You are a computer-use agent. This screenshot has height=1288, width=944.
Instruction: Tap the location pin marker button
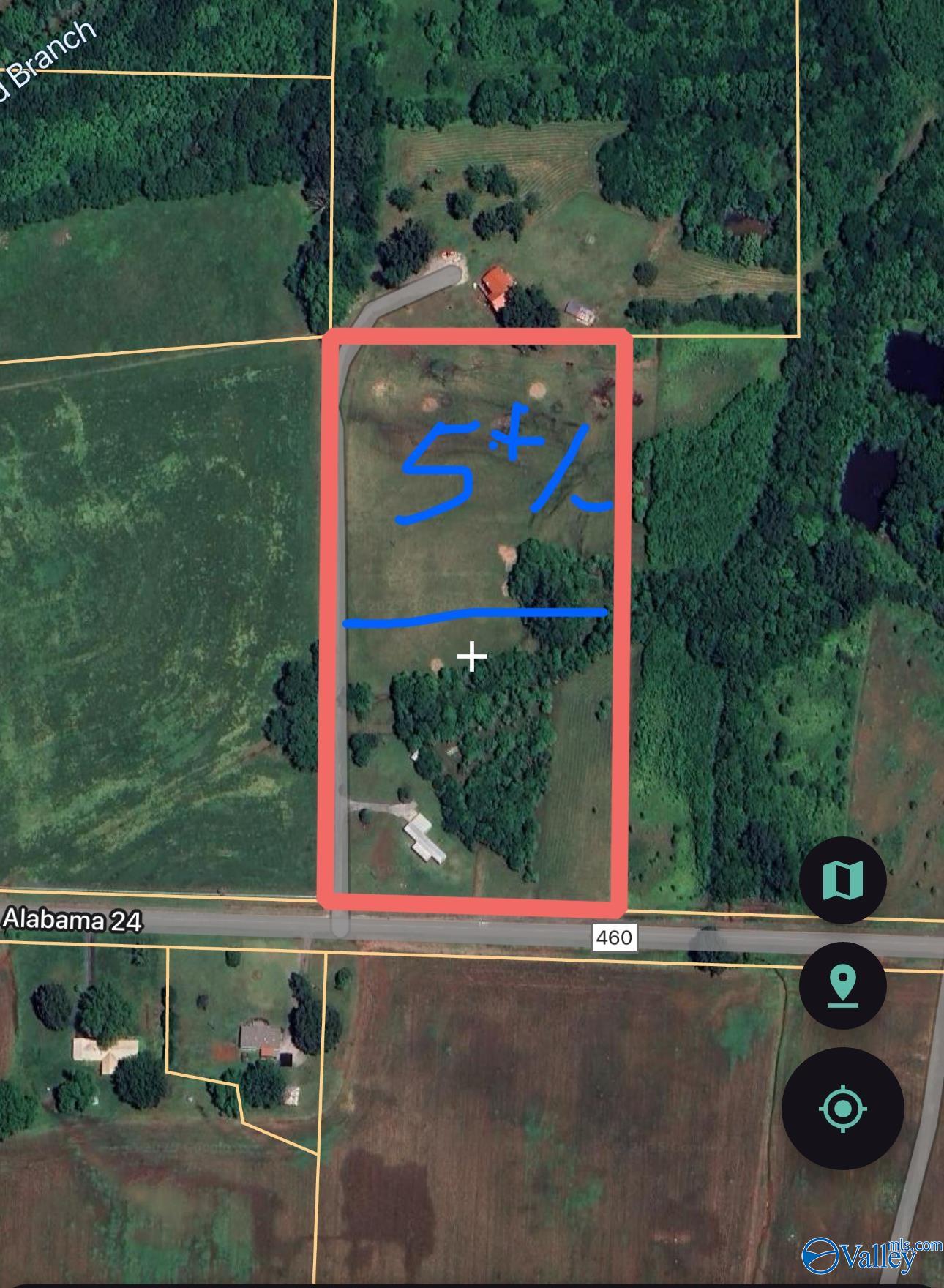(843, 985)
